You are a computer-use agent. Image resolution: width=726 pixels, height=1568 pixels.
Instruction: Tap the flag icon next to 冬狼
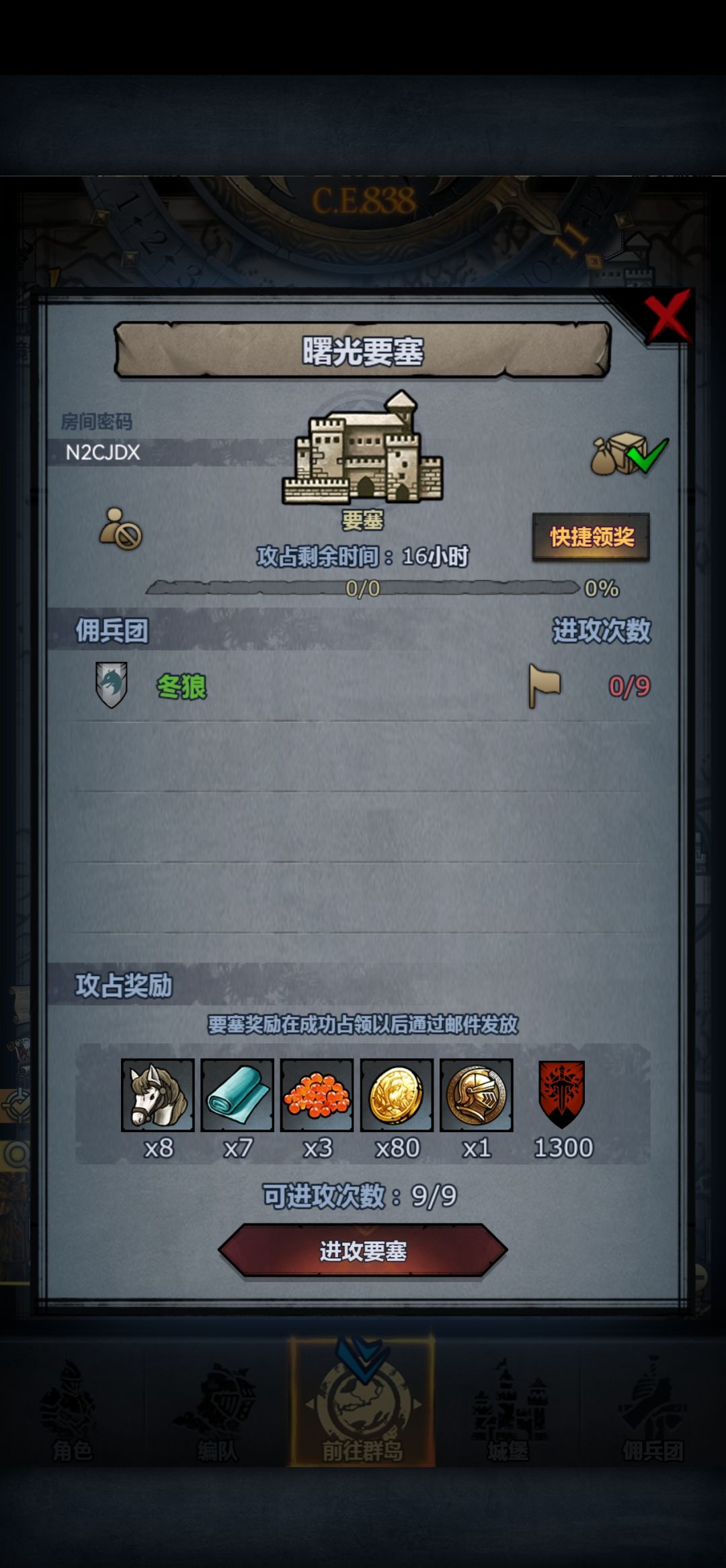tap(544, 685)
